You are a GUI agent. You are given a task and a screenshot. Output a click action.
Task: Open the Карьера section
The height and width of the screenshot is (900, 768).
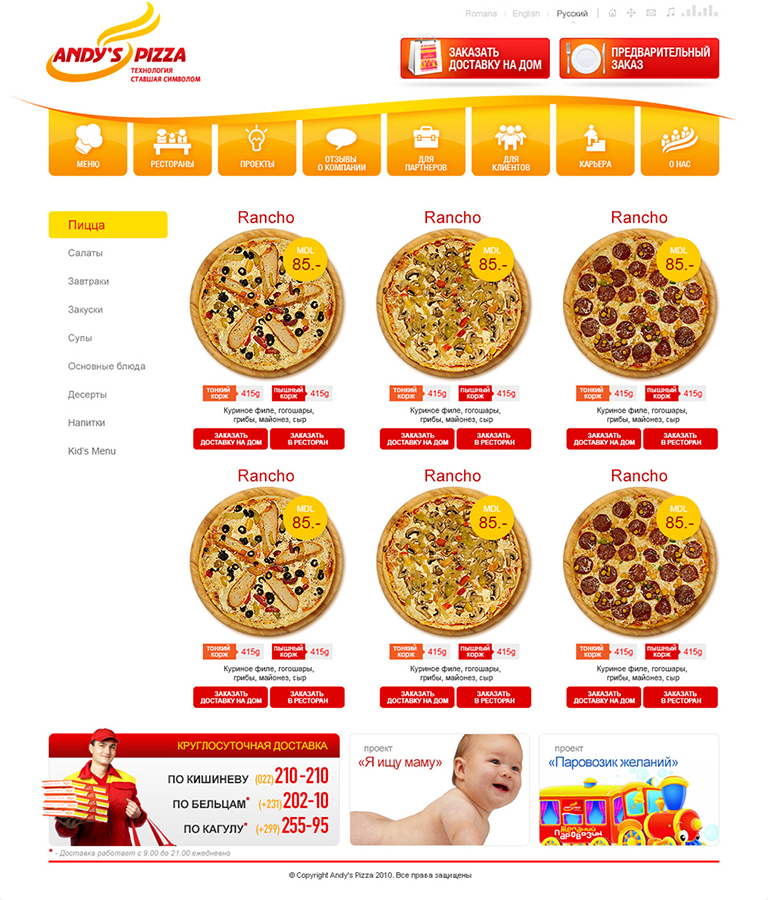595,142
